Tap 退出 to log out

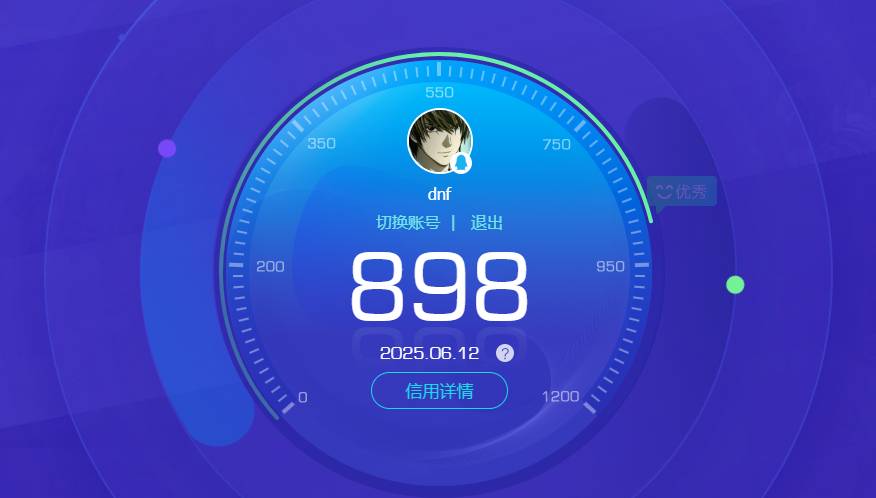point(487,222)
